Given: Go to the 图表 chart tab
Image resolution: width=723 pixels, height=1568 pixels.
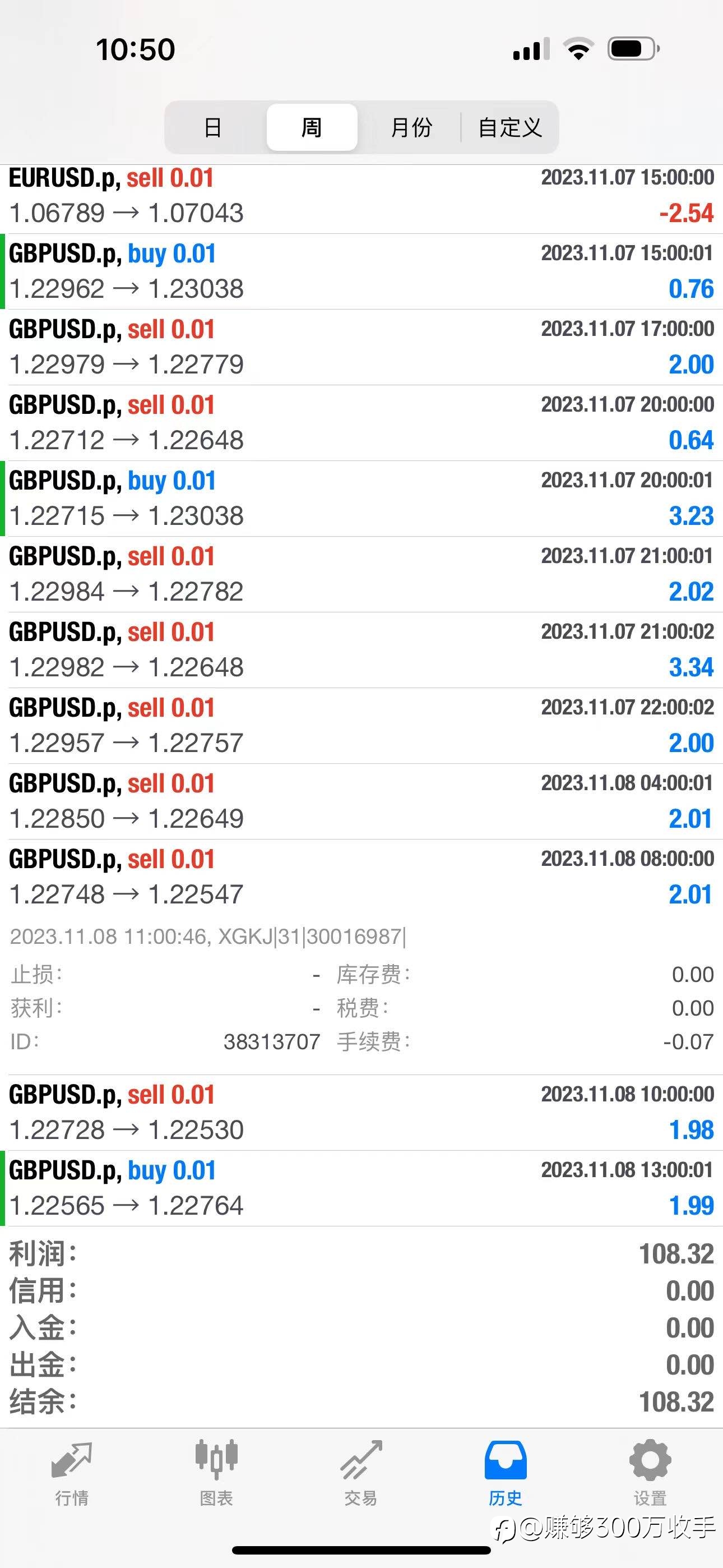Looking at the screenshot, I should 216,1473.
